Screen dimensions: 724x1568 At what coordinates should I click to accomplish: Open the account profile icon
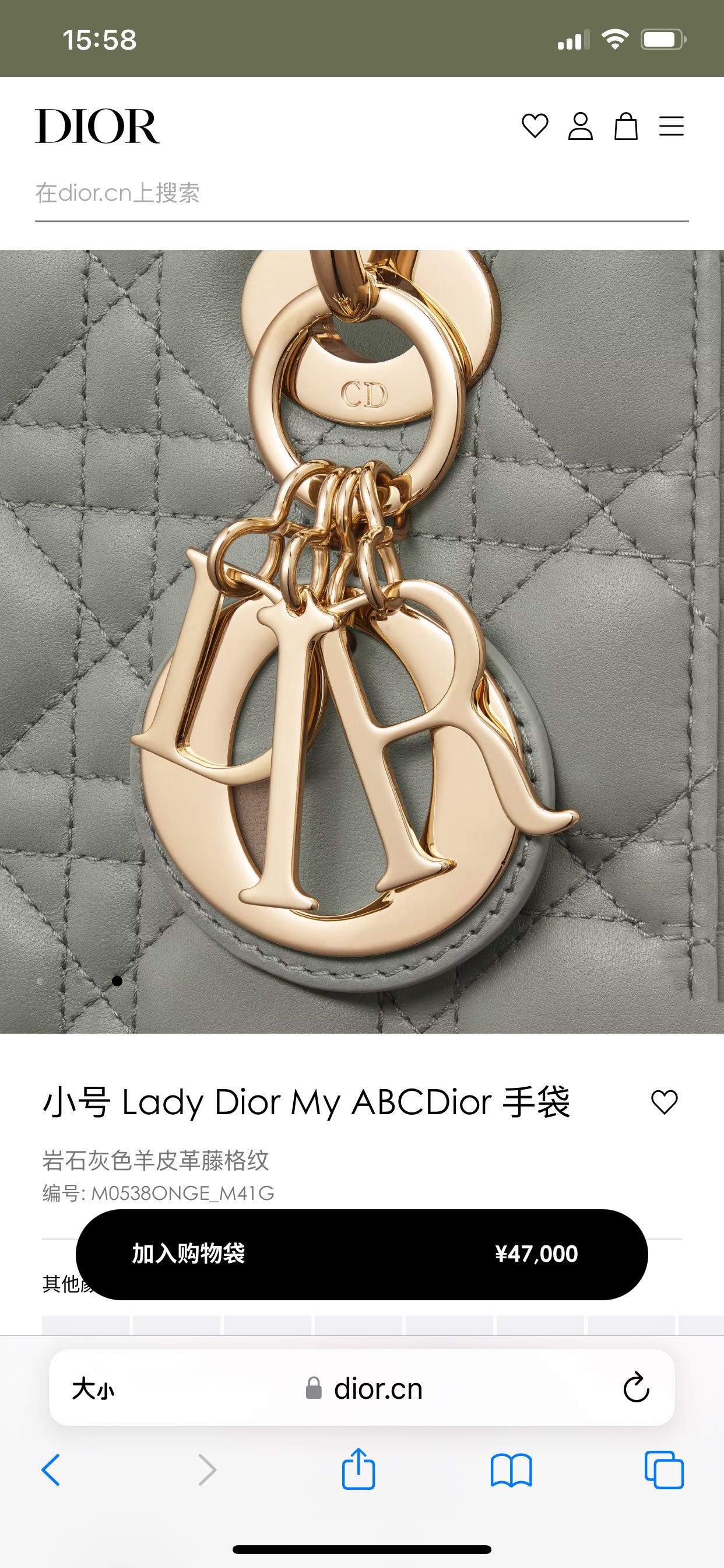[580, 126]
